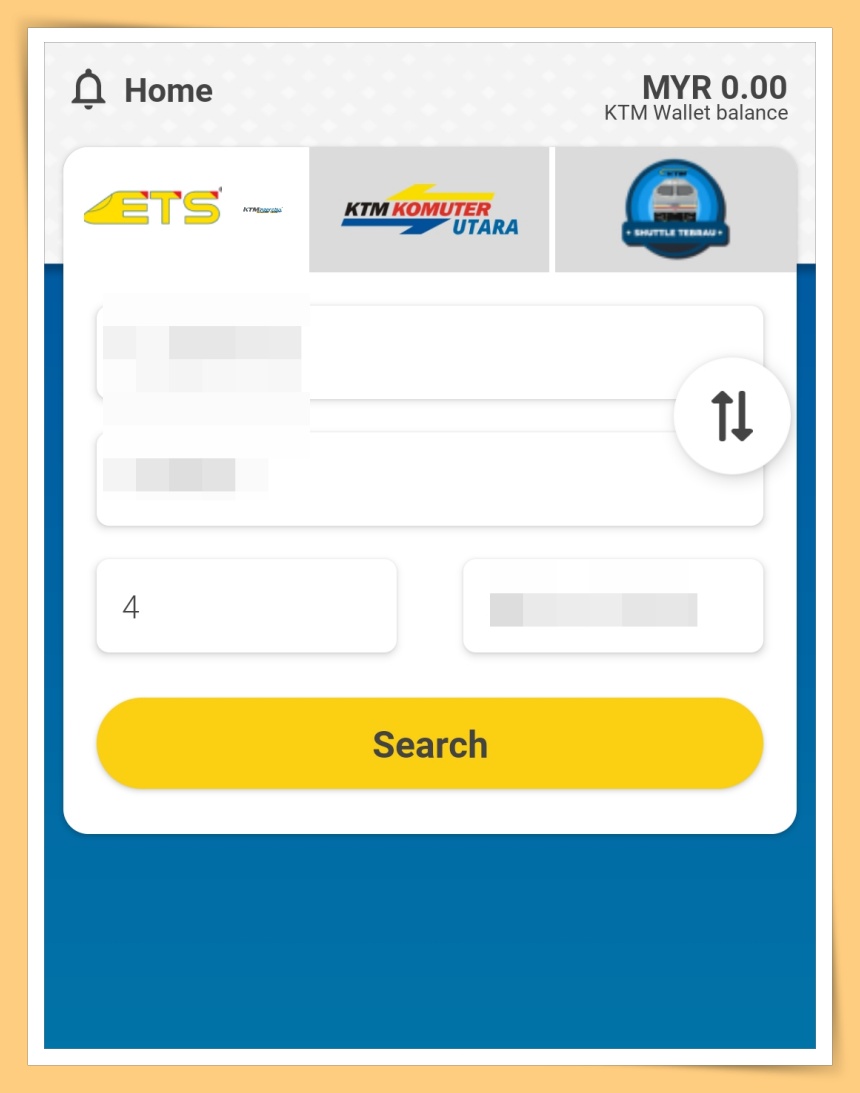Screen dimensions: 860x1093
Task: Switch to the Shuttle Tebrau tab
Action: (675, 210)
